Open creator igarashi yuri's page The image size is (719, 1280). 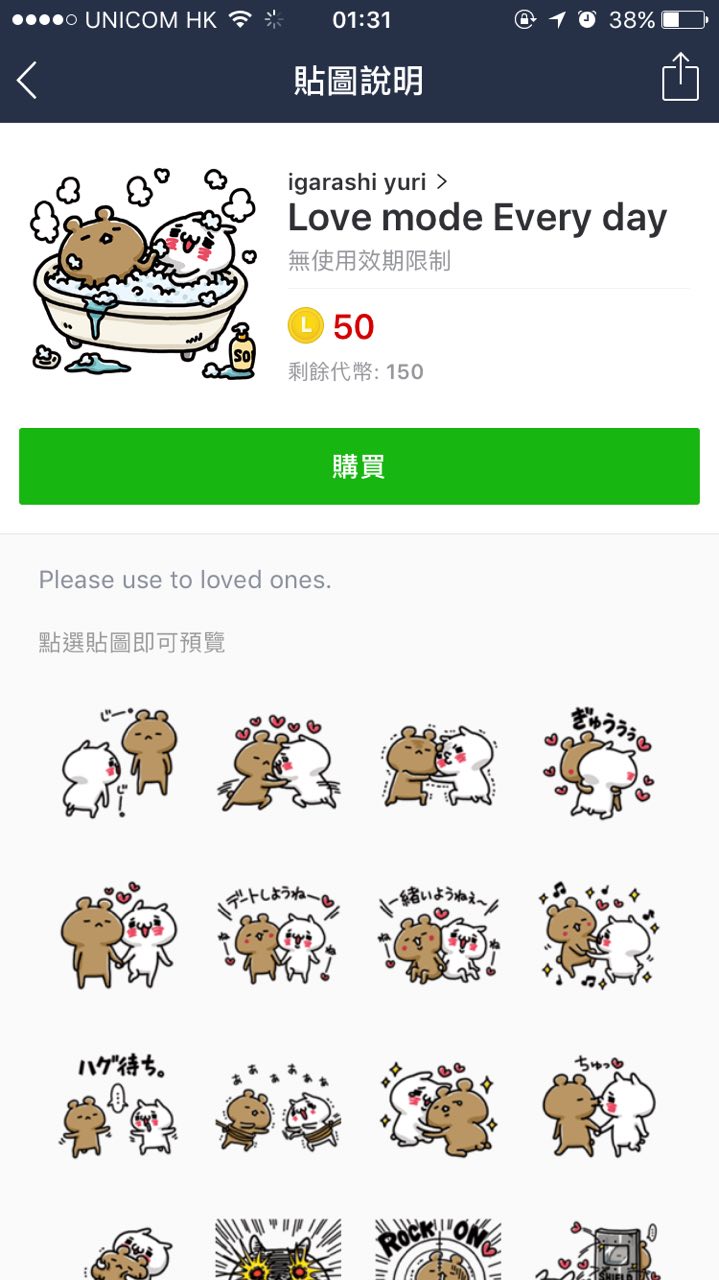tap(367, 182)
